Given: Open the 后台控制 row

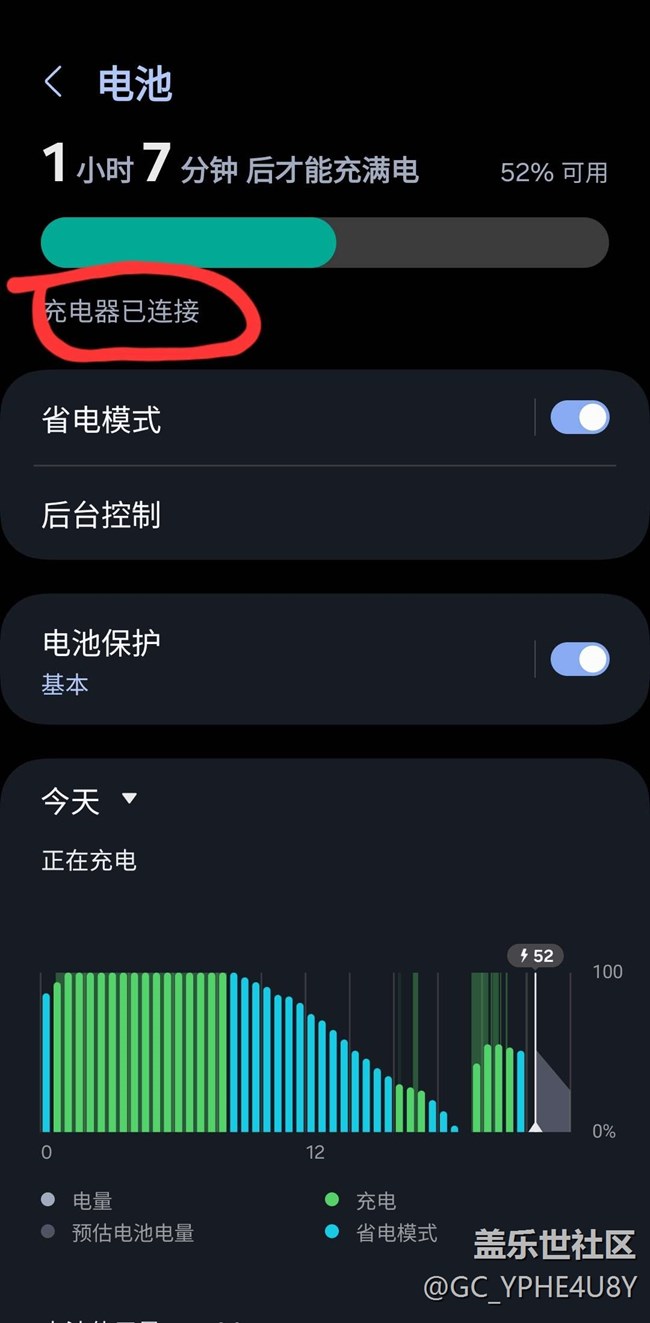Looking at the screenshot, I should tap(300, 515).
